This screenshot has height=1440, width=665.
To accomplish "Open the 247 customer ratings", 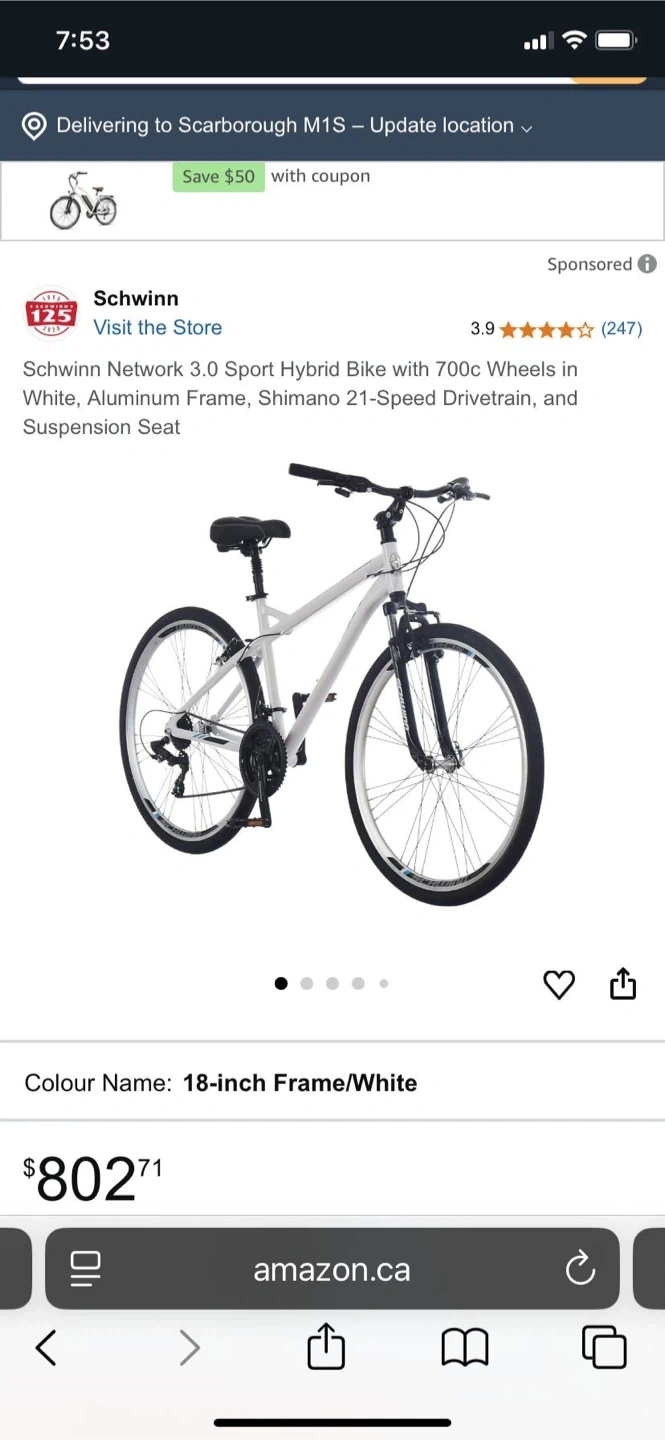I will (621, 328).
